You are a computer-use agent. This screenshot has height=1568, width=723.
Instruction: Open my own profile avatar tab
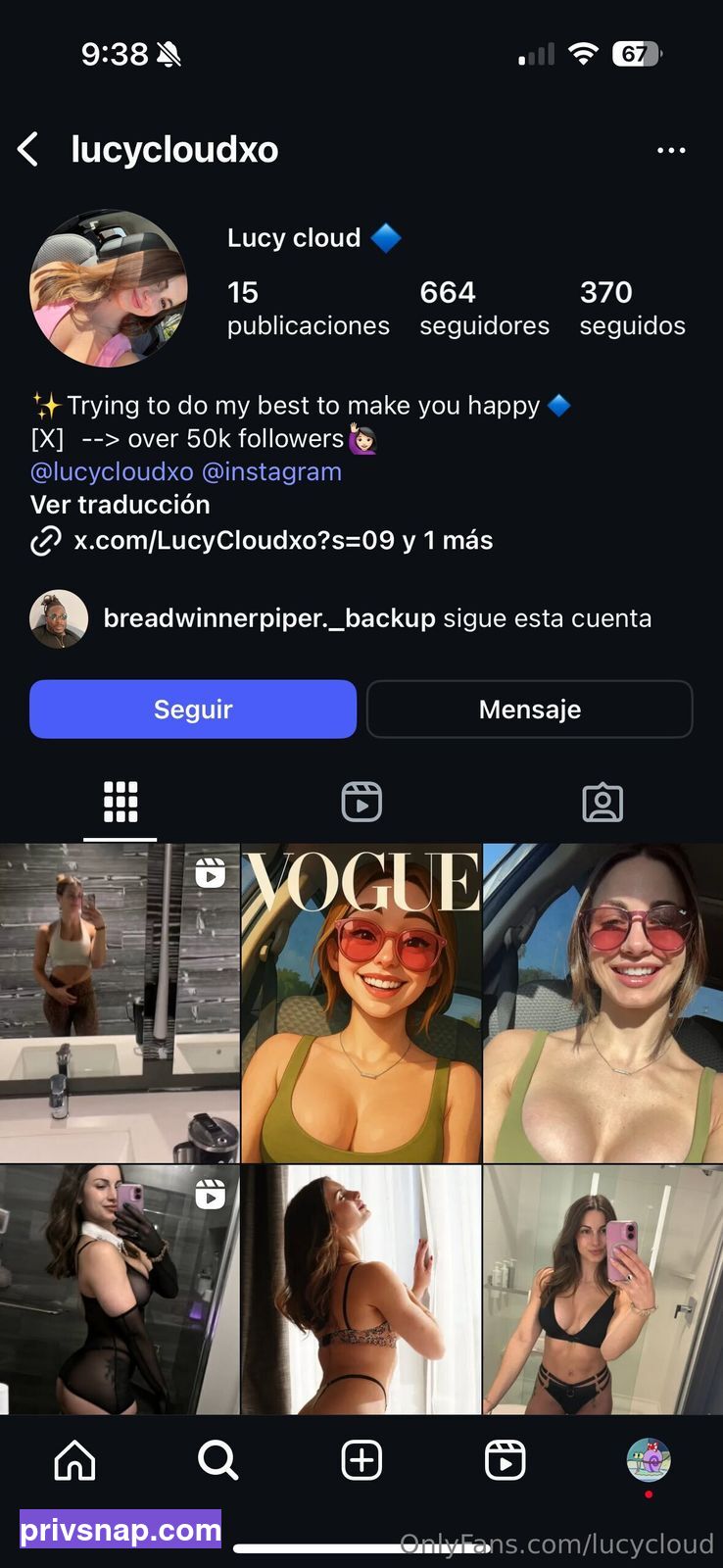coord(648,1460)
